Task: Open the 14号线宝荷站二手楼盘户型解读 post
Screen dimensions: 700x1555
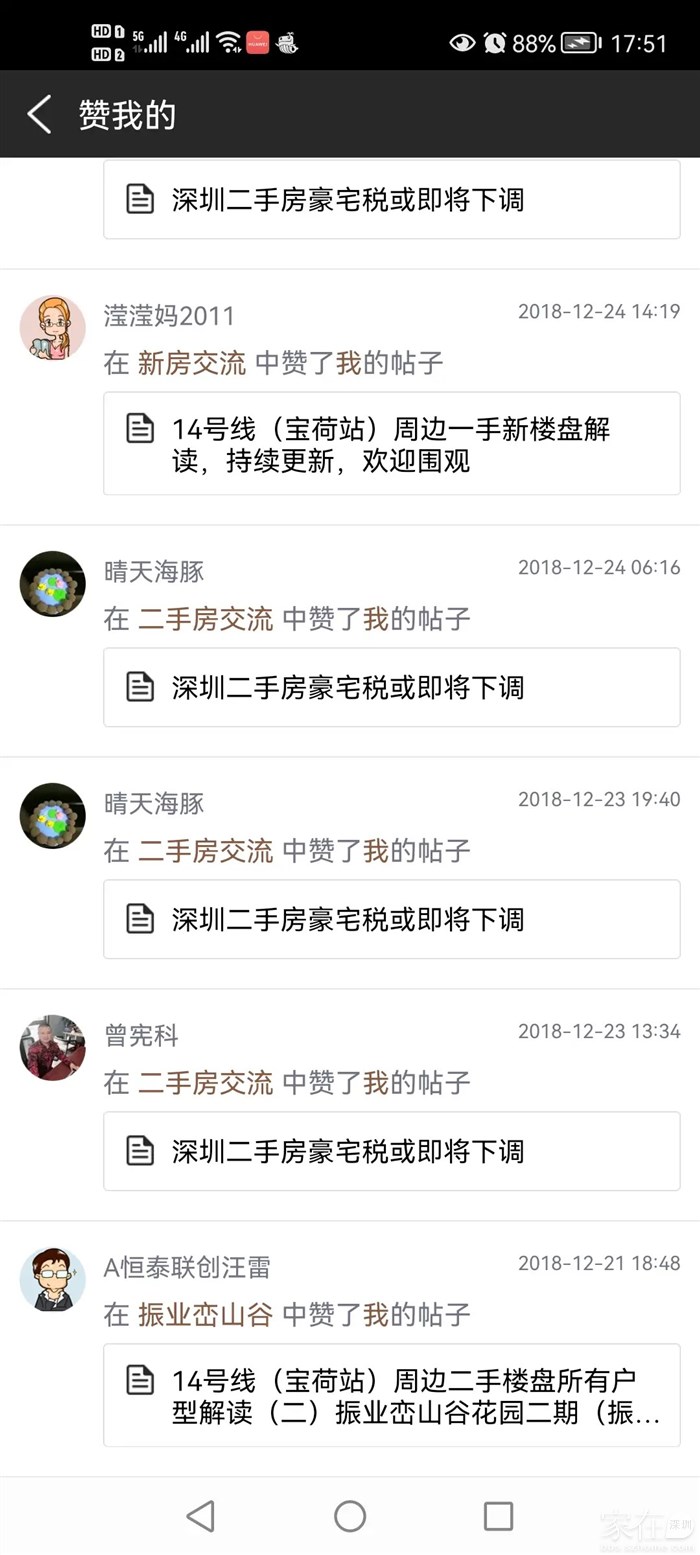Action: point(391,1395)
